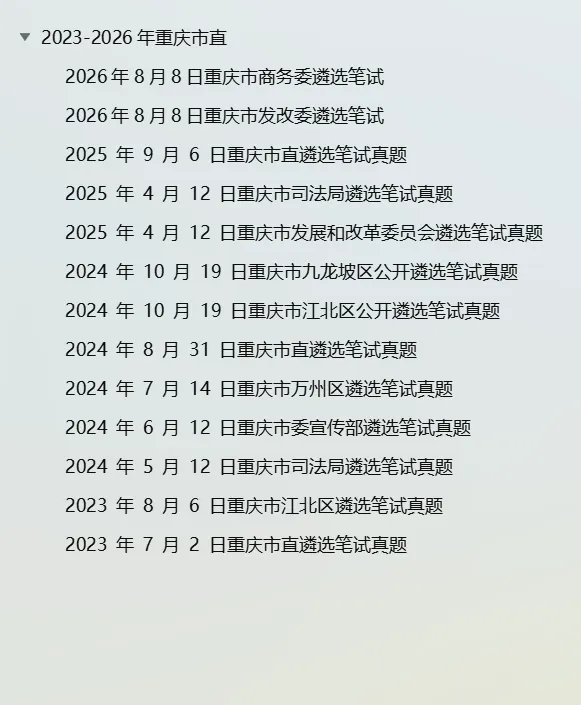Open 2026 年 8 月 8 日重庆市商务委遴选笔试

pyautogui.click(x=224, y=77)
